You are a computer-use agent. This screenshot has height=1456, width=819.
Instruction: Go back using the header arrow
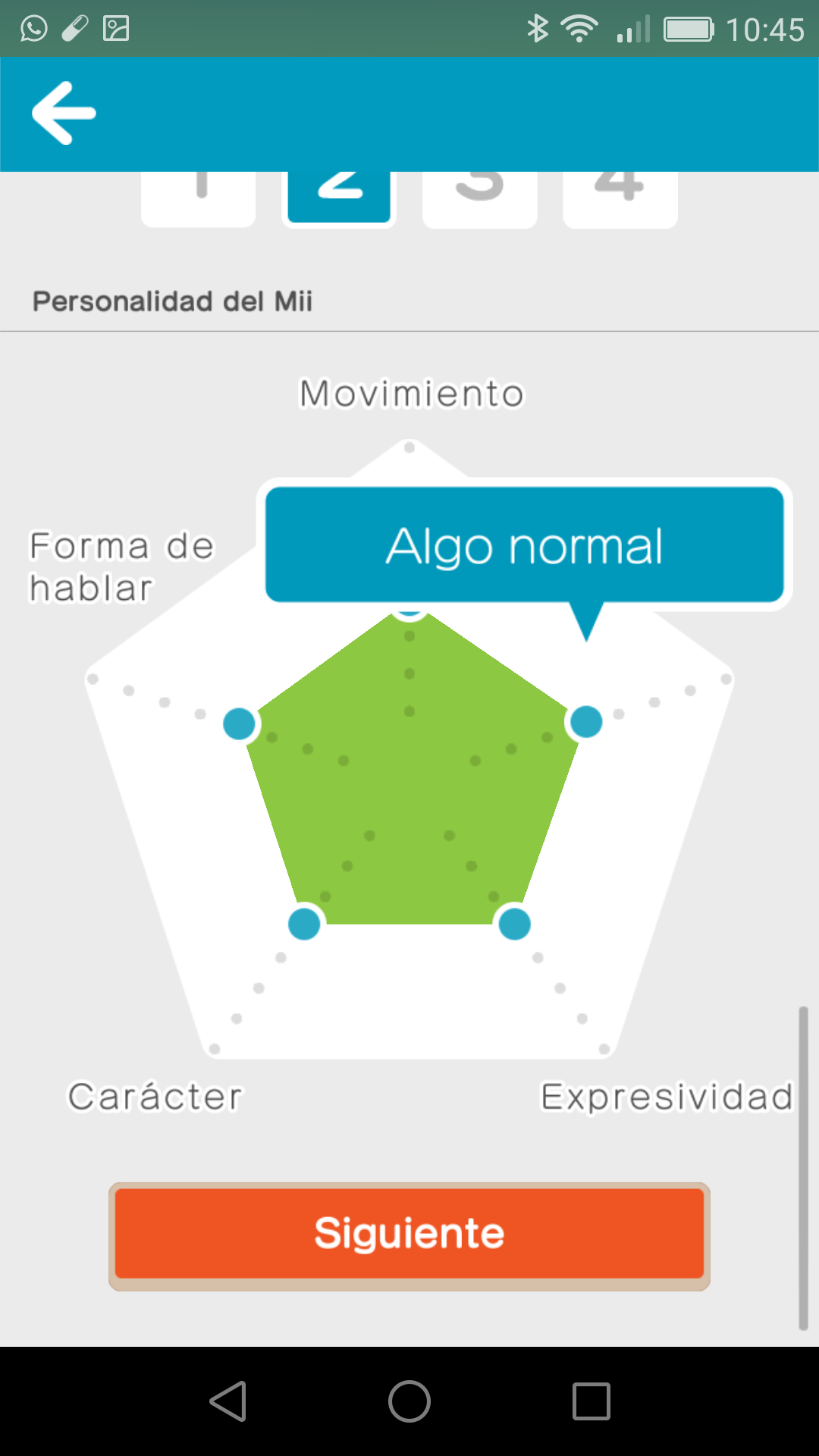(x=64, y=113)
